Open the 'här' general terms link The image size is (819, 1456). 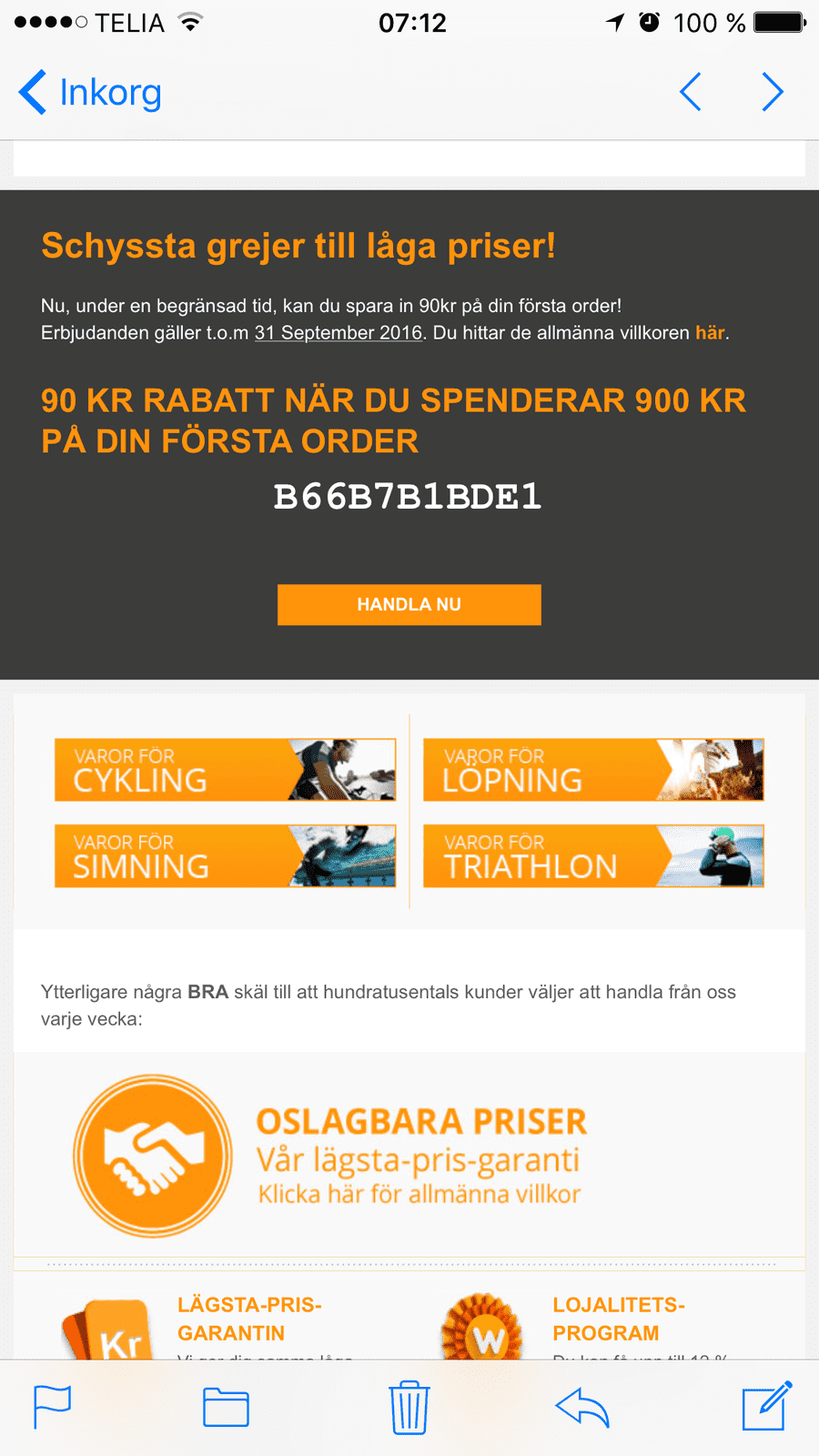pos(710,333)
